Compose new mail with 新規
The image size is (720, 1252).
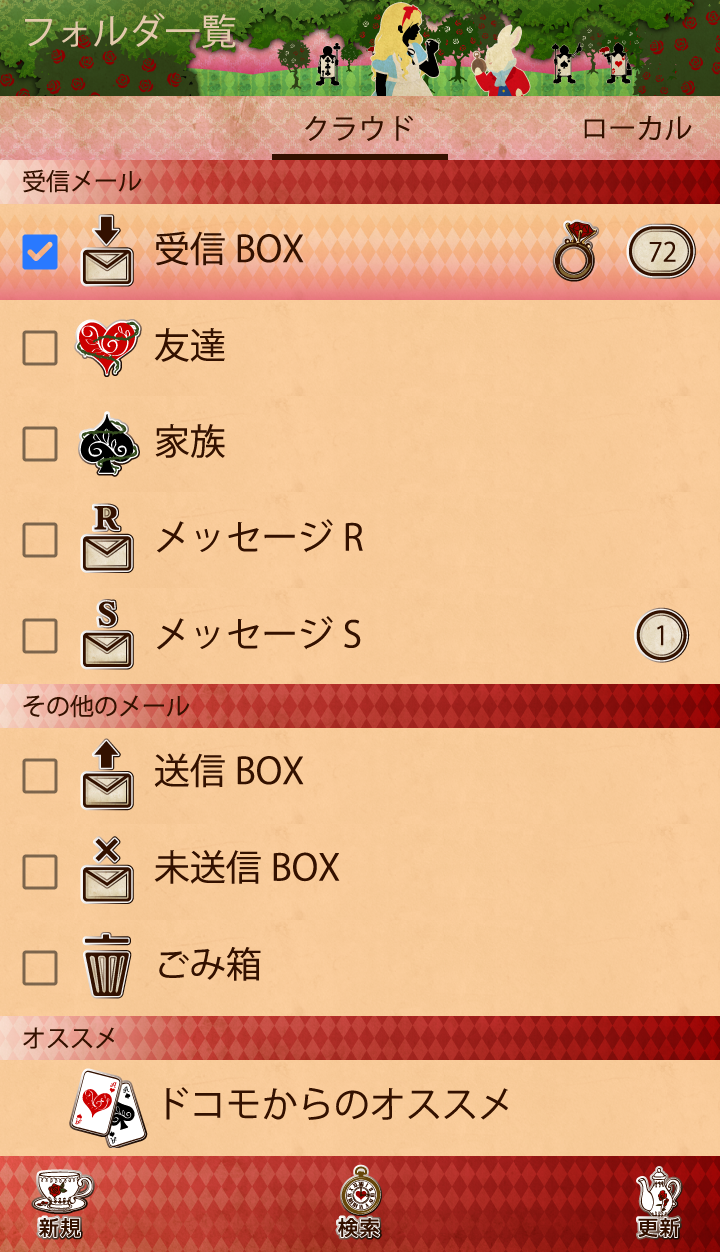pyautogui.click(x=61, y=1204)
